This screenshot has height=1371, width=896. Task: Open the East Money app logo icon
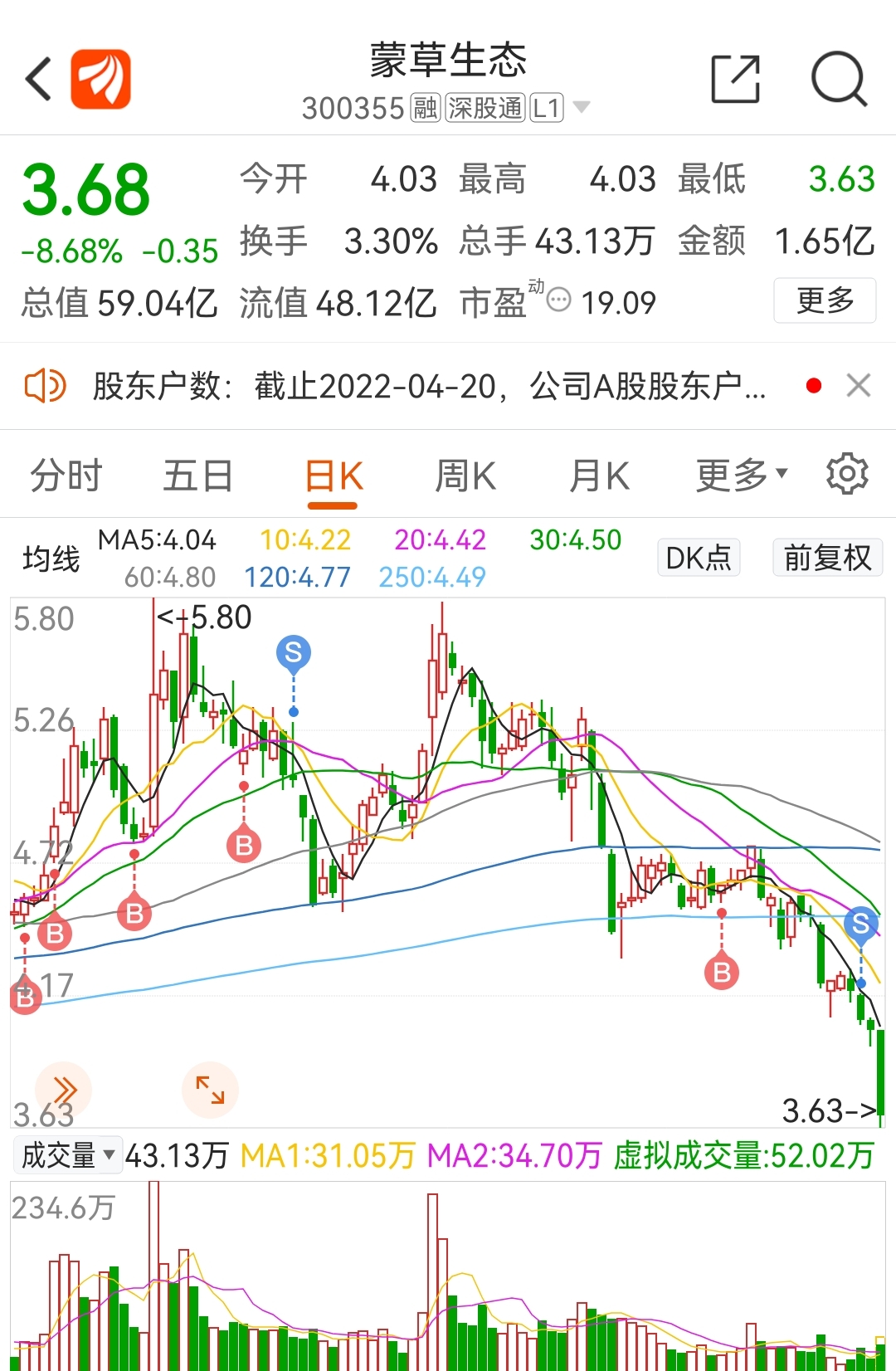(x=99, y=76)
